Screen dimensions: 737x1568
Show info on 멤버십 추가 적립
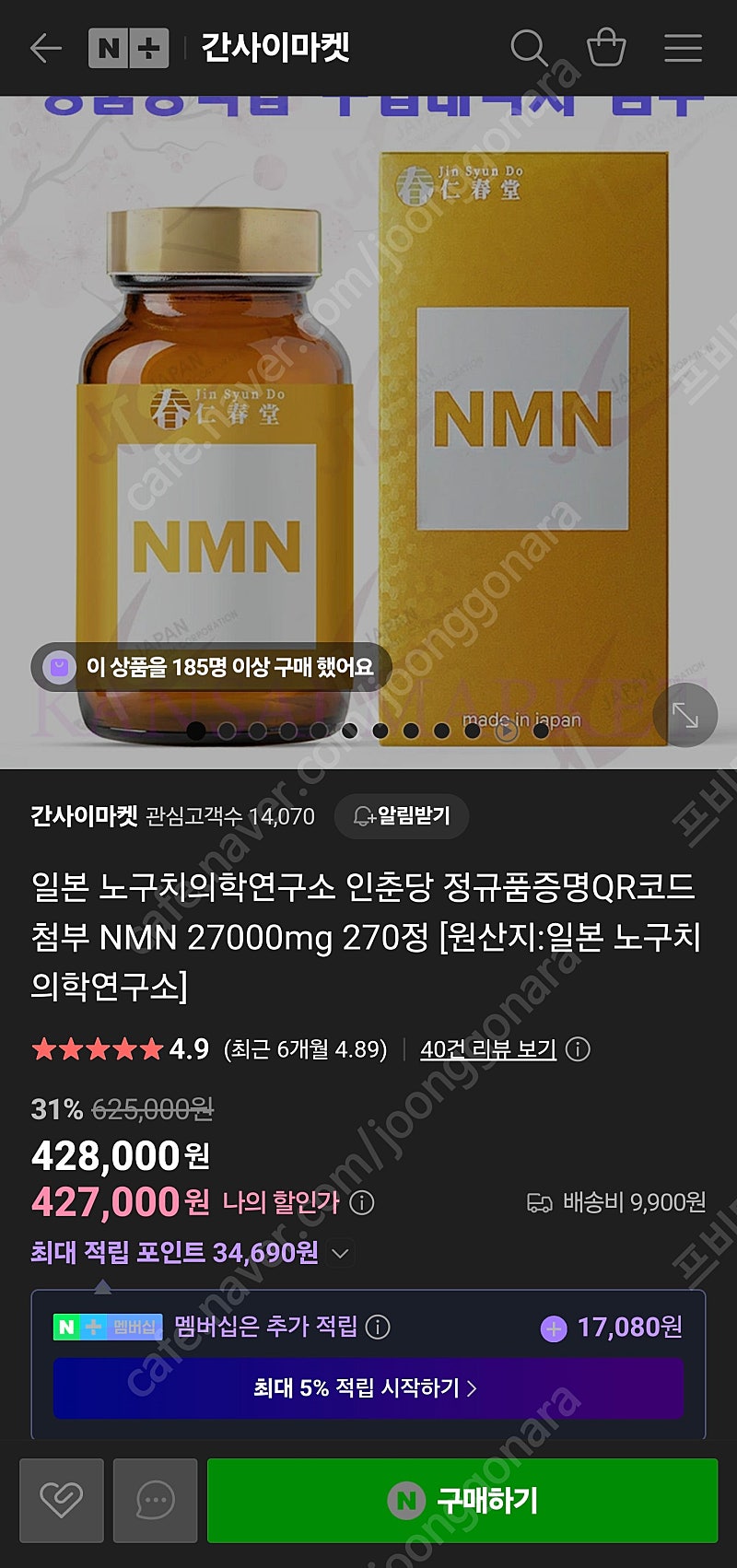click(x=378, y=1327)
